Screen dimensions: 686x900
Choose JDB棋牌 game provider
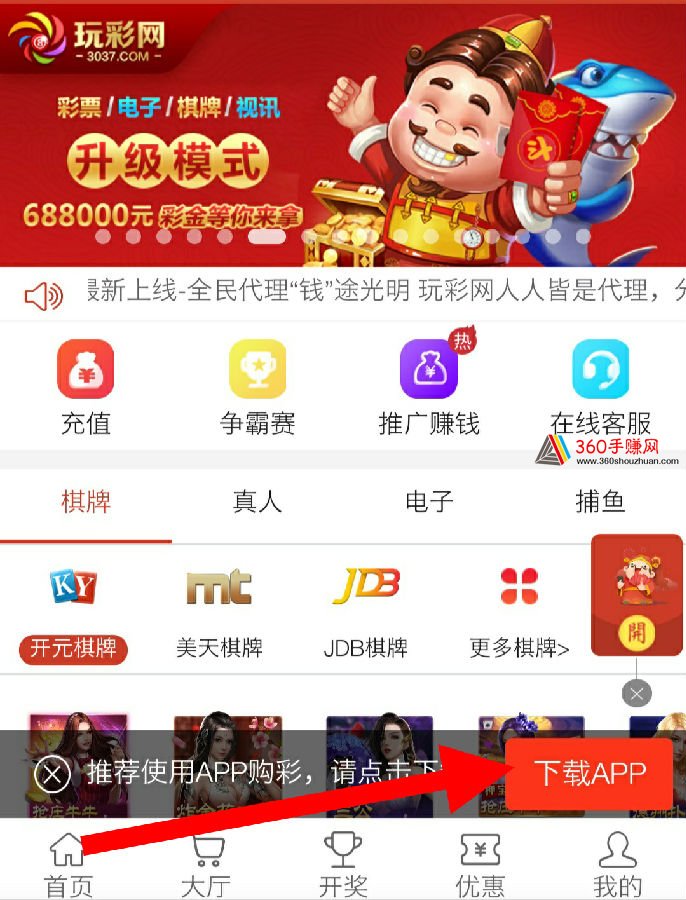tap(365, 610)
